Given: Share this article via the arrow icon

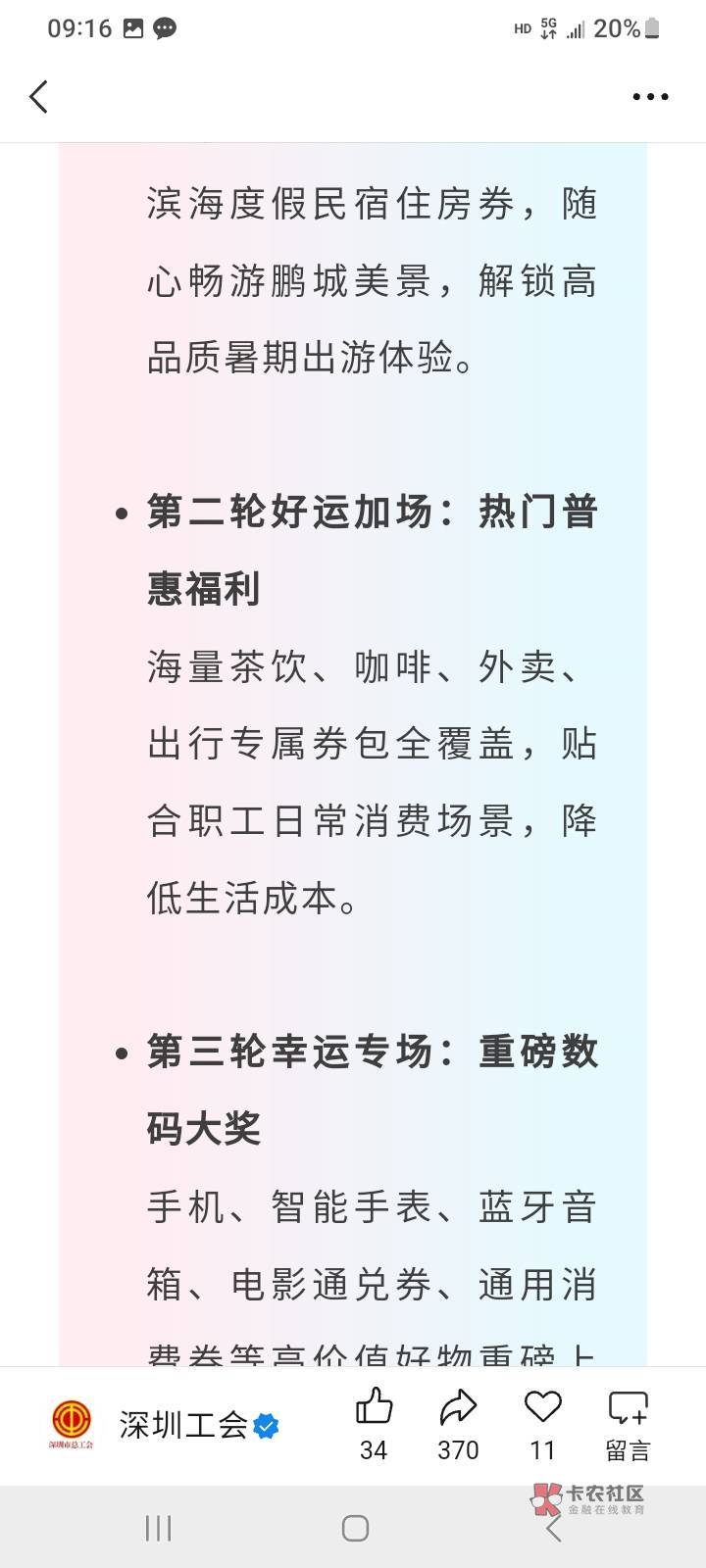Looking at the screenshot, I should pos(458,1424).
